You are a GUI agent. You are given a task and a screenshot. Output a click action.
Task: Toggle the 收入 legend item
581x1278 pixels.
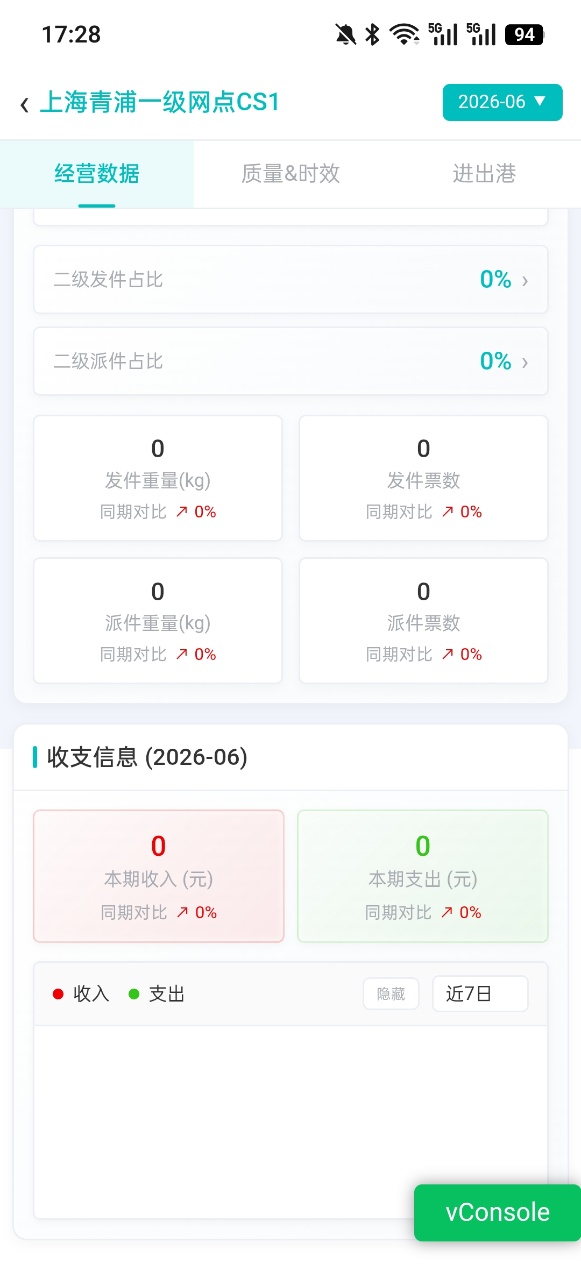(81, 994)
